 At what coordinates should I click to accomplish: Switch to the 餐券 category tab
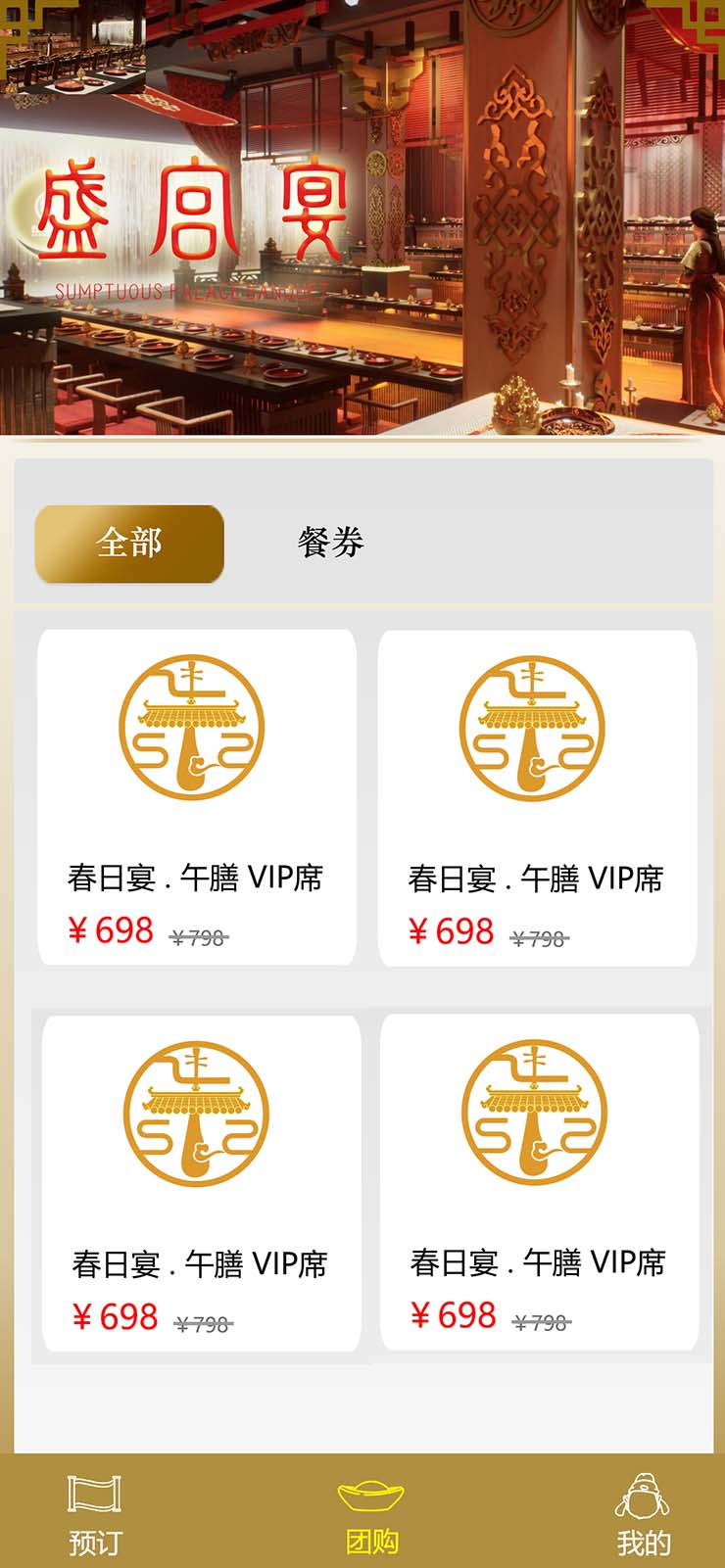click(330, 543)
